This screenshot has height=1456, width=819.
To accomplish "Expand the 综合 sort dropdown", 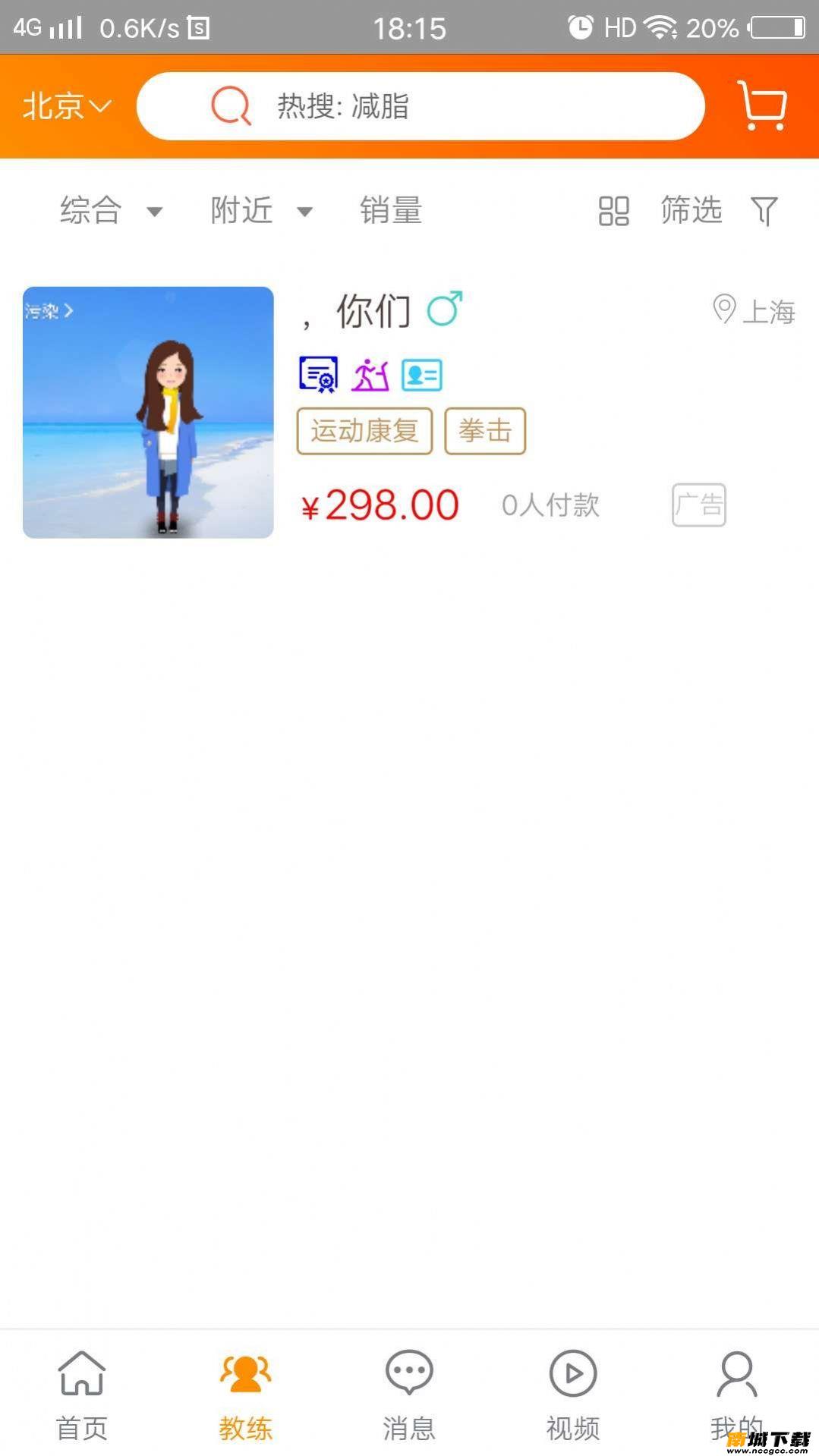I will pos(110,210).
